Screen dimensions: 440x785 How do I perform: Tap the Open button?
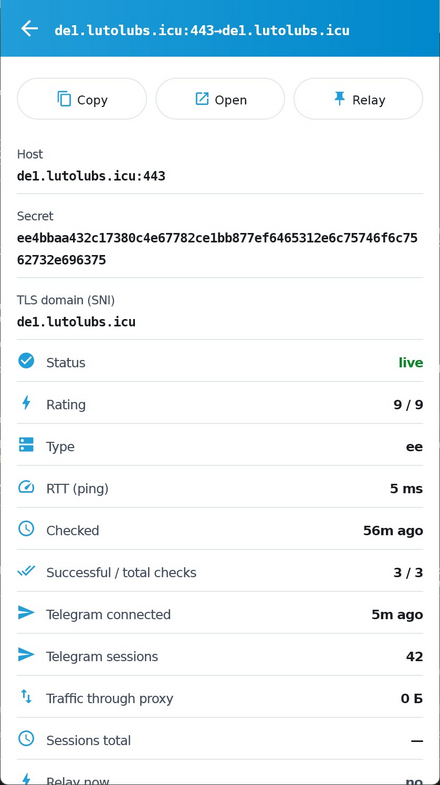pyautogui.click(x=220, y=99)
